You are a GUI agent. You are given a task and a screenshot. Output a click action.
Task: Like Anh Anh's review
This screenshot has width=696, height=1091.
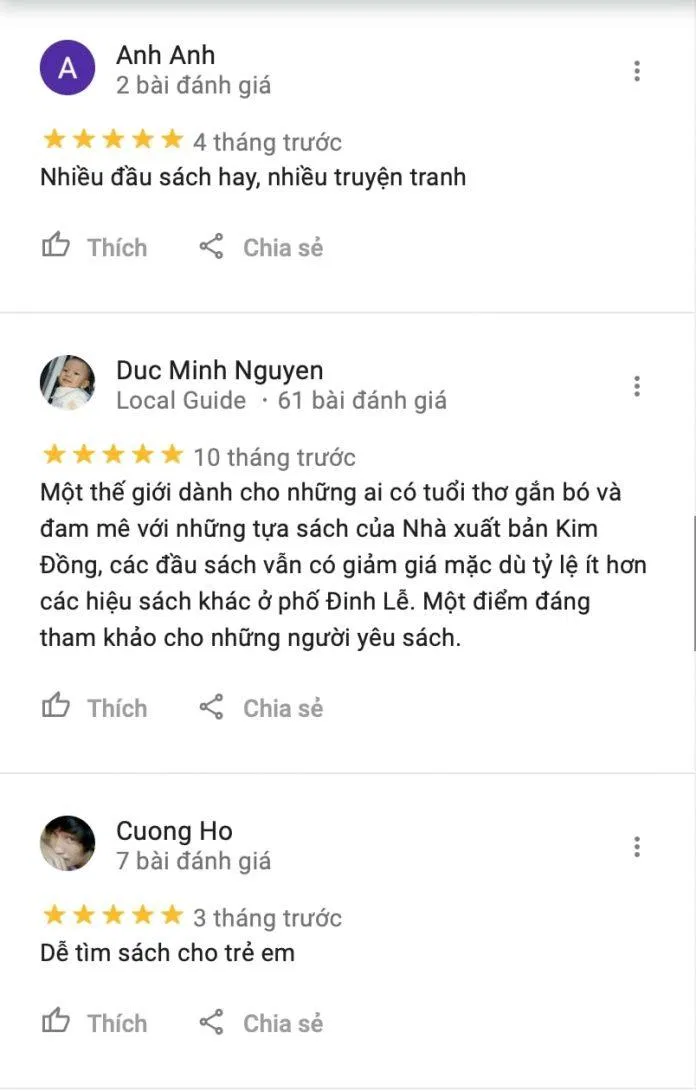pyautogui.click(x=94, y=247)
